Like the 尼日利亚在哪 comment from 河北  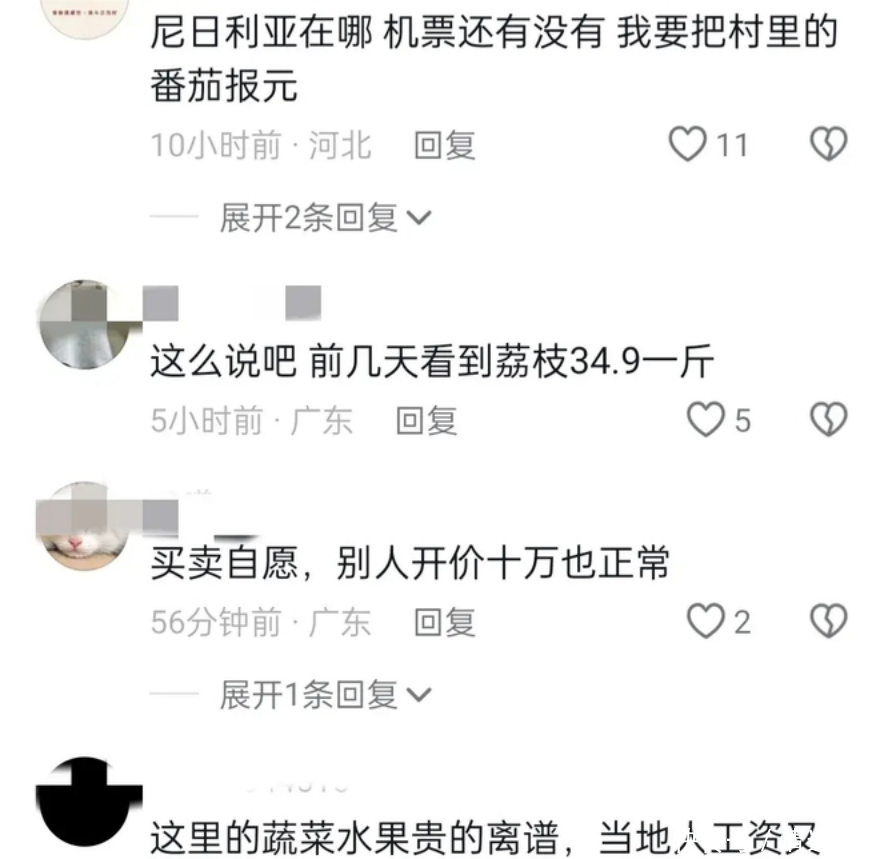point(688,145)
